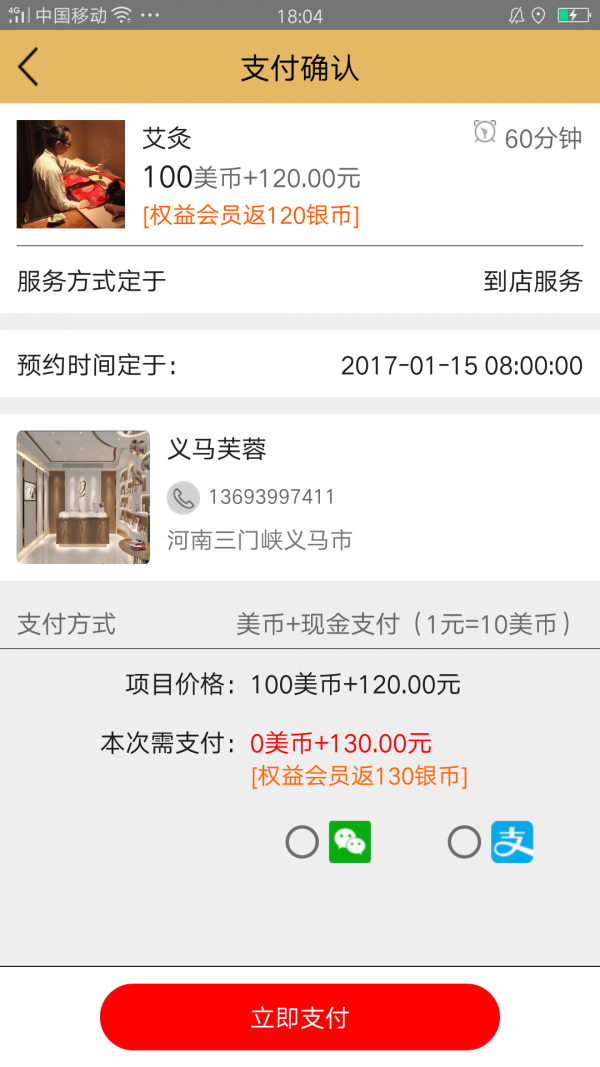Select Alipay radio option
600x1067 pixels.
tap(464, 842)
